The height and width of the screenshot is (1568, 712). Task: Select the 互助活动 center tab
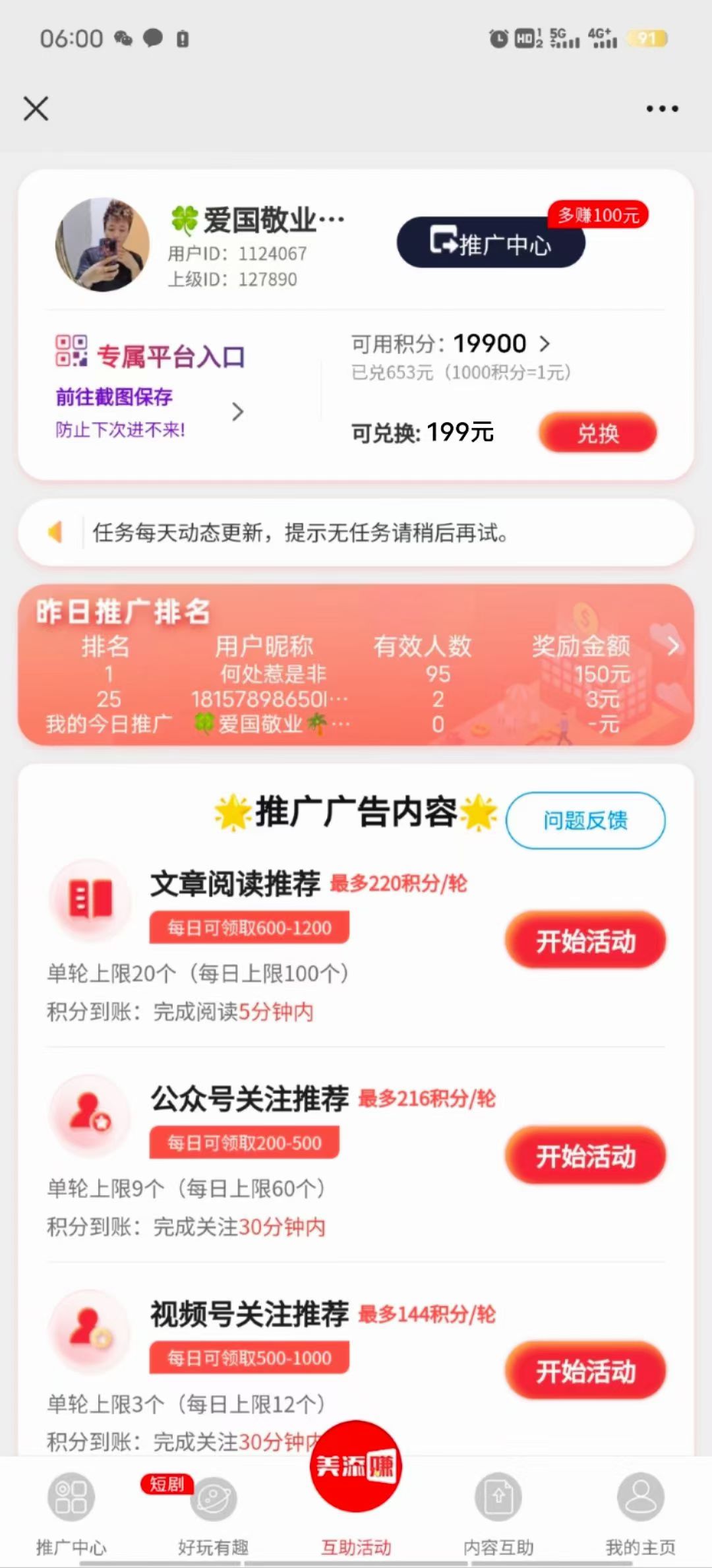click(x=356, y=1490)
